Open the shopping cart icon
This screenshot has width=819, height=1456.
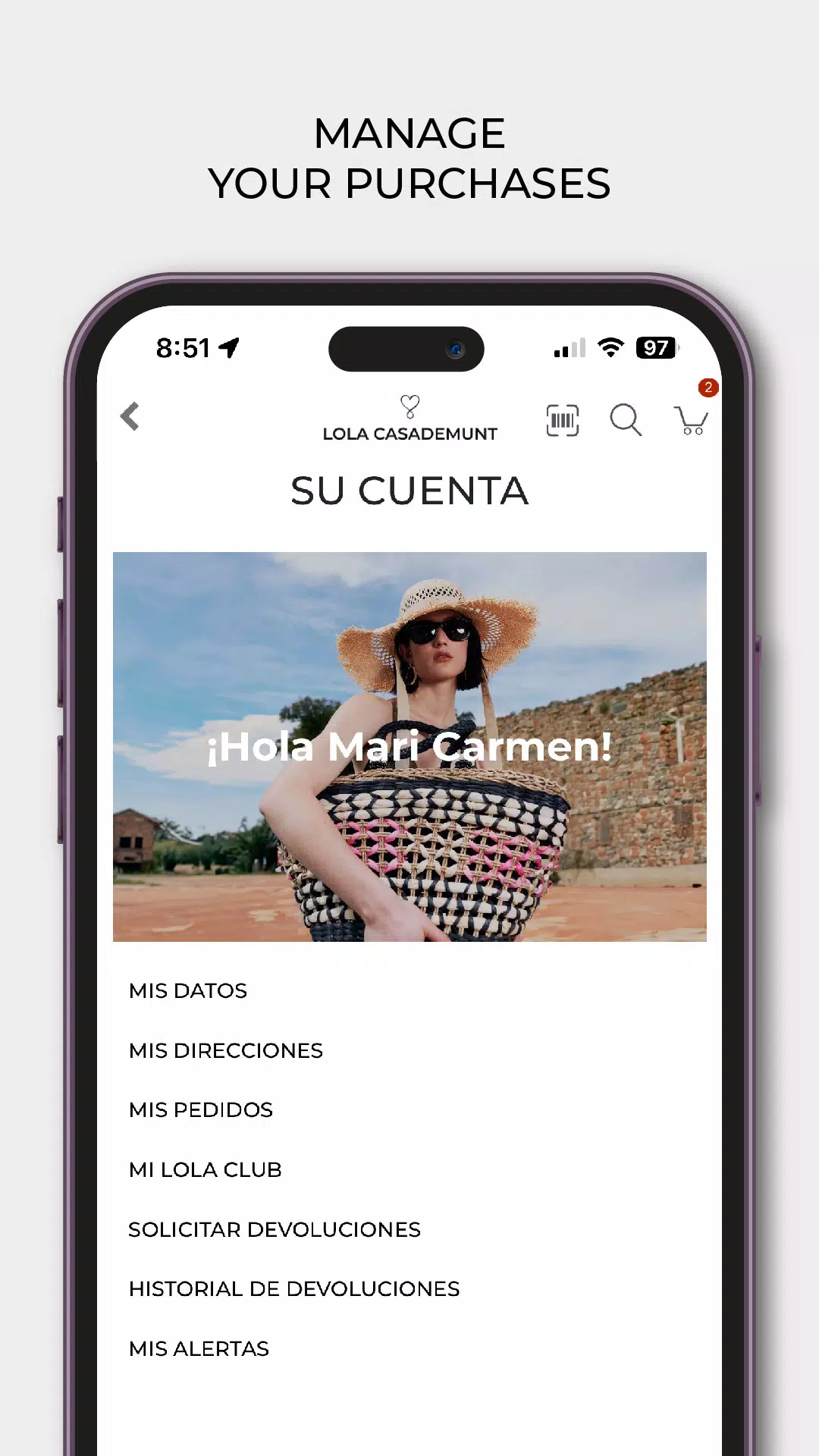coord(689,422)
